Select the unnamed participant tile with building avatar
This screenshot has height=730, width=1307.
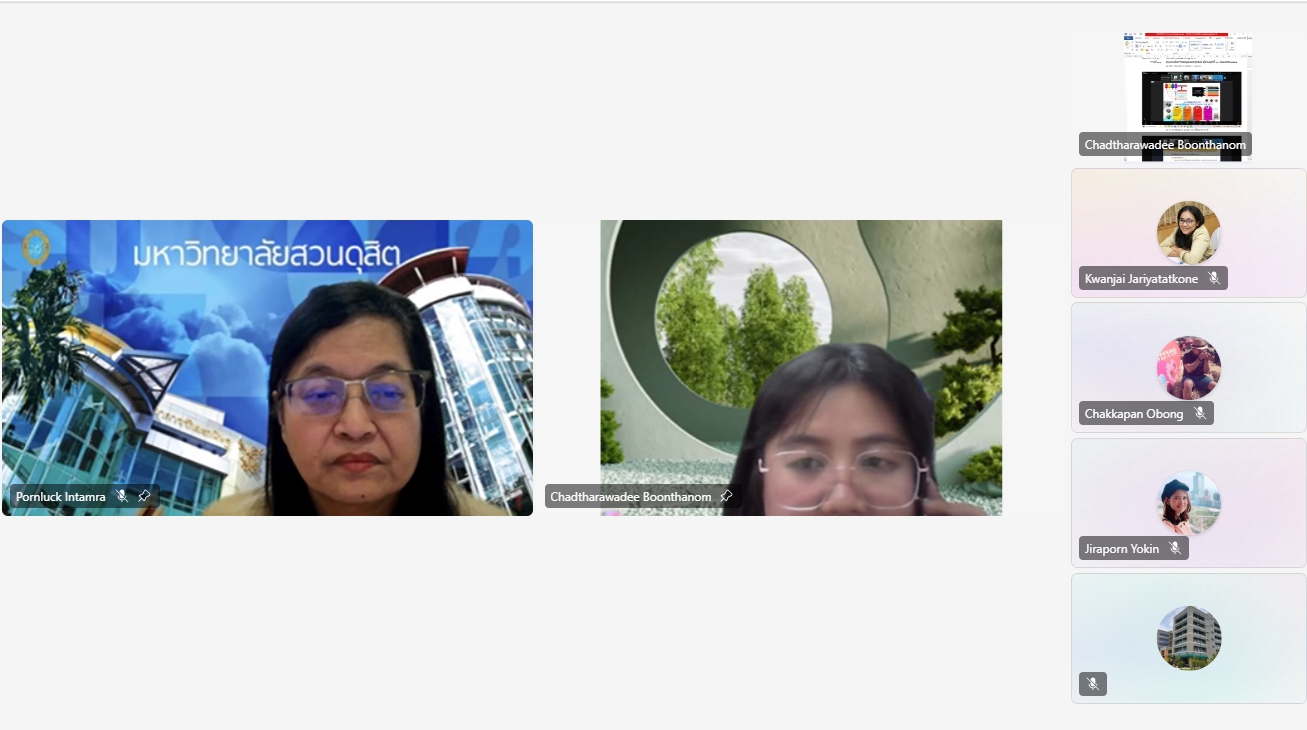coord(1188,637)
